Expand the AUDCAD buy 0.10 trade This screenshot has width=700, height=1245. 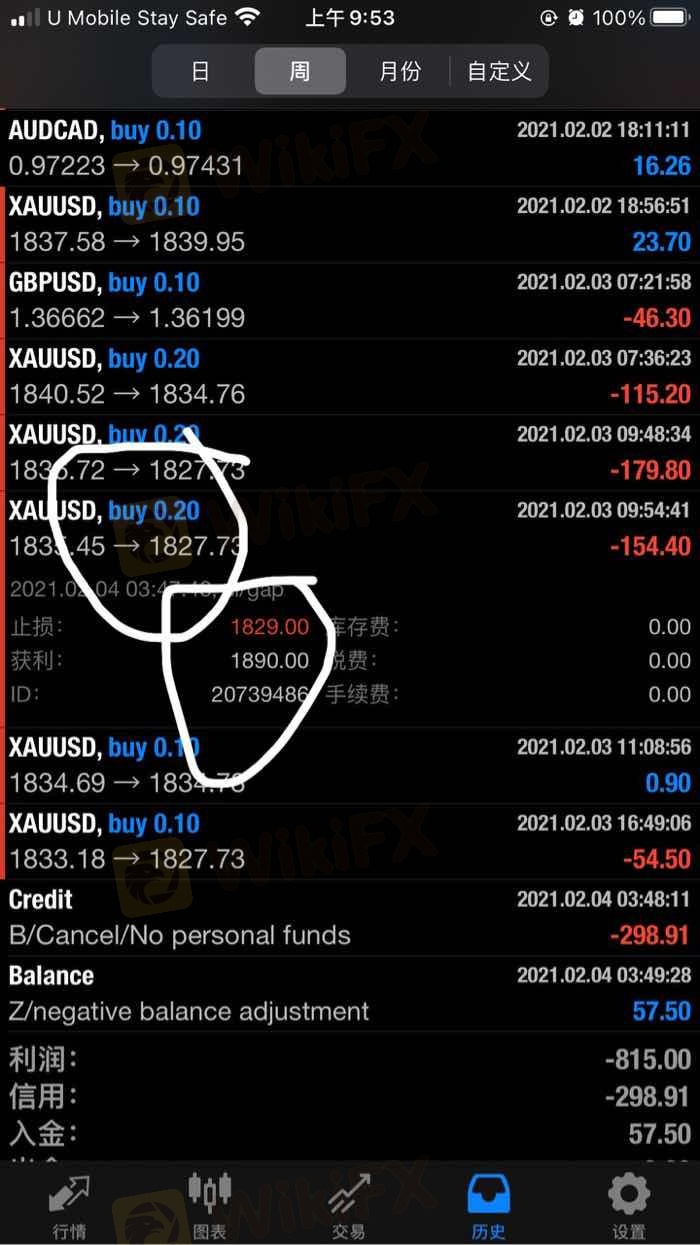[350, 148]
